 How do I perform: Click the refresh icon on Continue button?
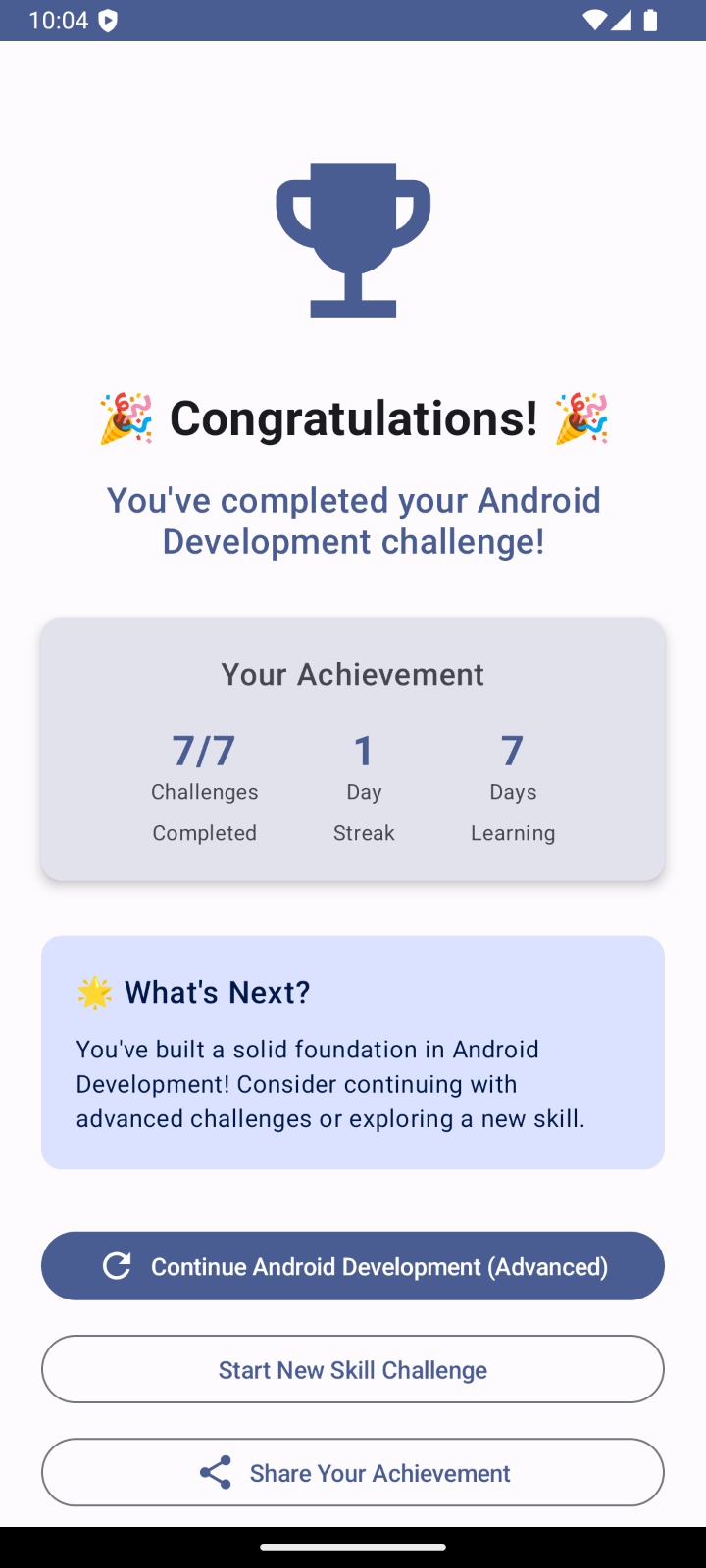pyautogui.click(x=118, y=1265)
